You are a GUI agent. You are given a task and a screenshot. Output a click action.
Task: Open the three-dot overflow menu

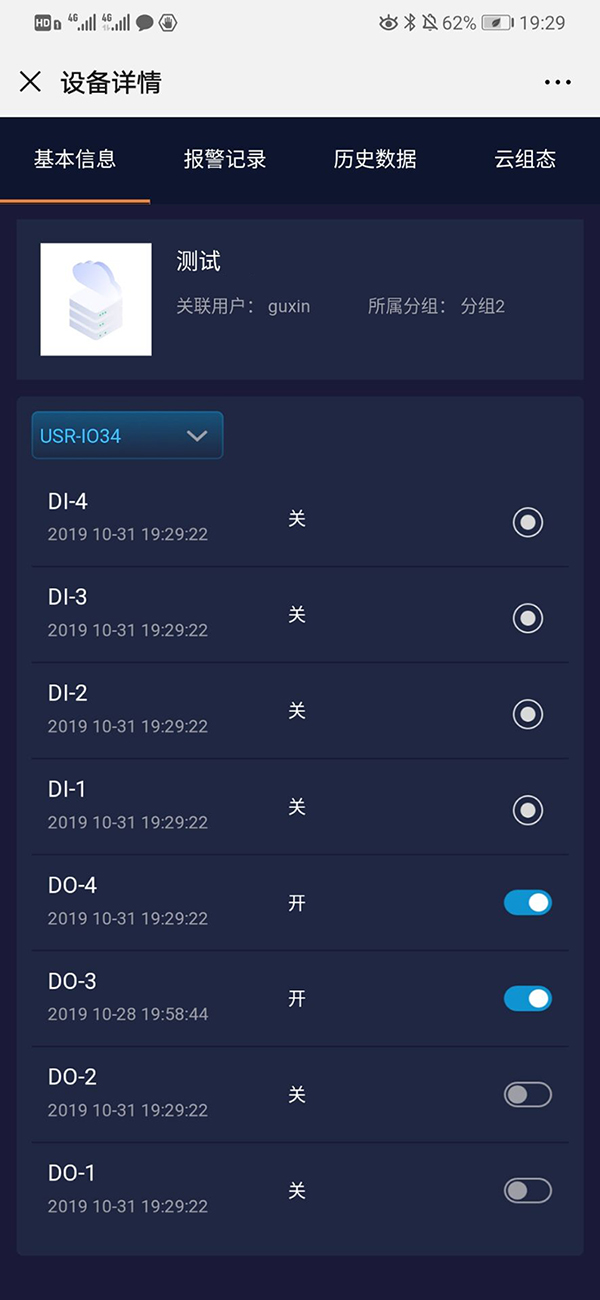(x=558, y=82)
